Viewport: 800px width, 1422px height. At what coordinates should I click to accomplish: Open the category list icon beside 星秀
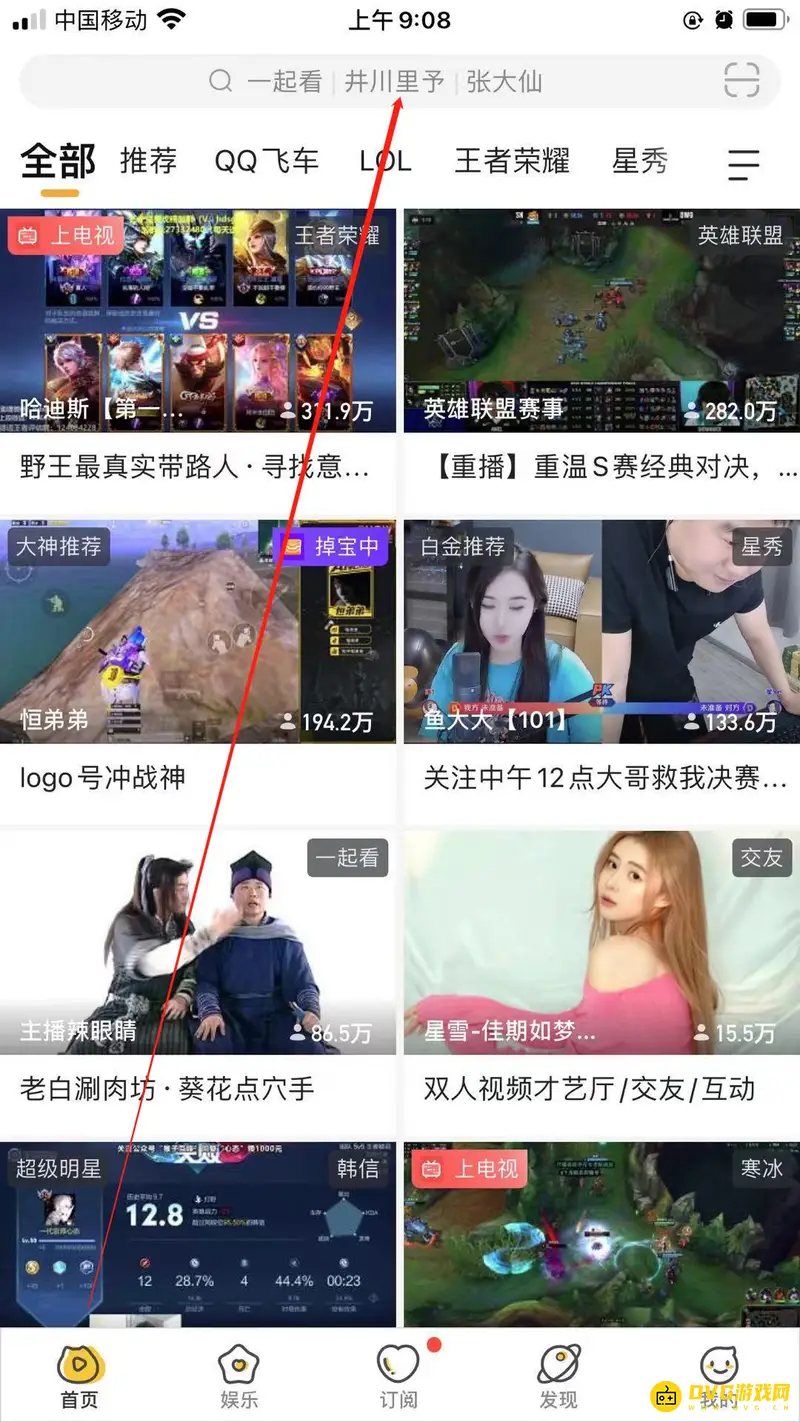[x=742, y=164]
